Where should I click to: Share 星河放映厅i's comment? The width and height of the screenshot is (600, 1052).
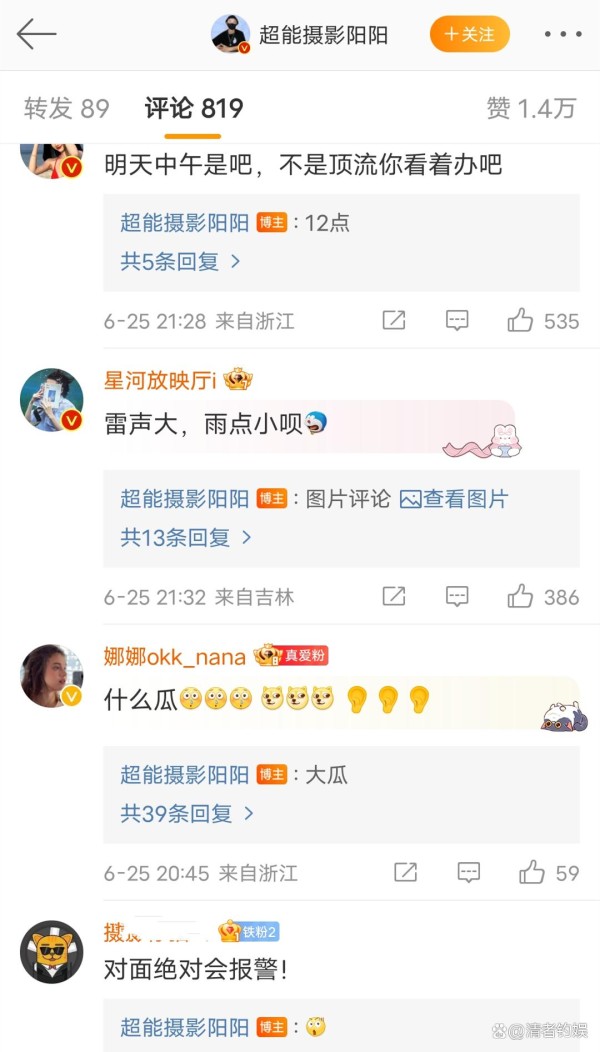click(393, 596)
